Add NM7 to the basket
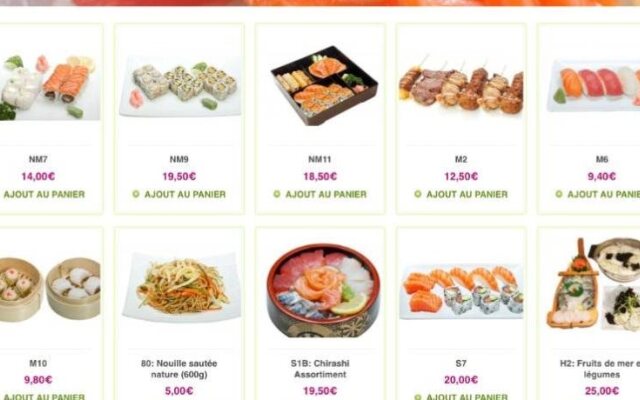Screen dimensions: 640x400 (43, 194)
